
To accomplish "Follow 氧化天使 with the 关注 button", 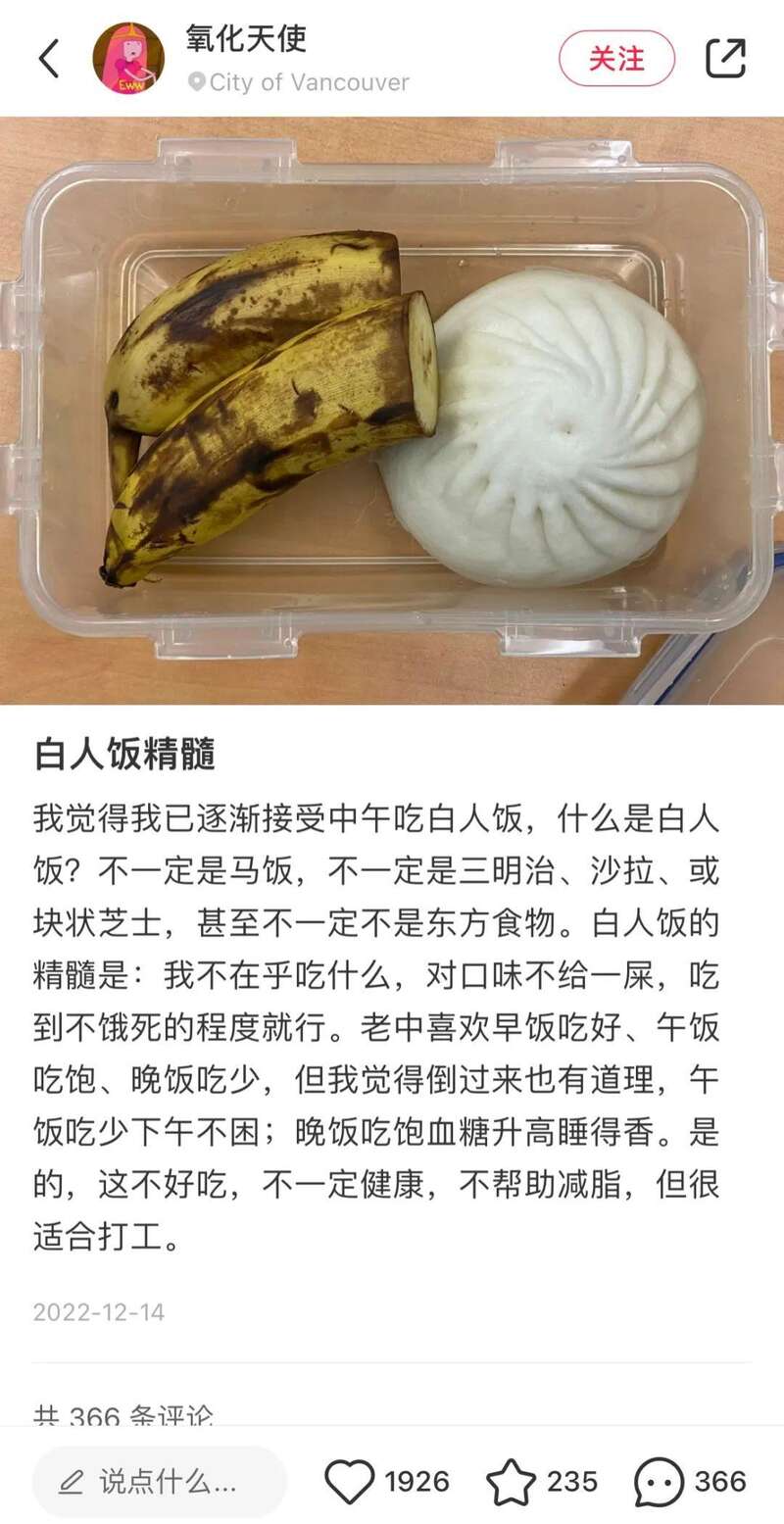I will pos(616,59).
